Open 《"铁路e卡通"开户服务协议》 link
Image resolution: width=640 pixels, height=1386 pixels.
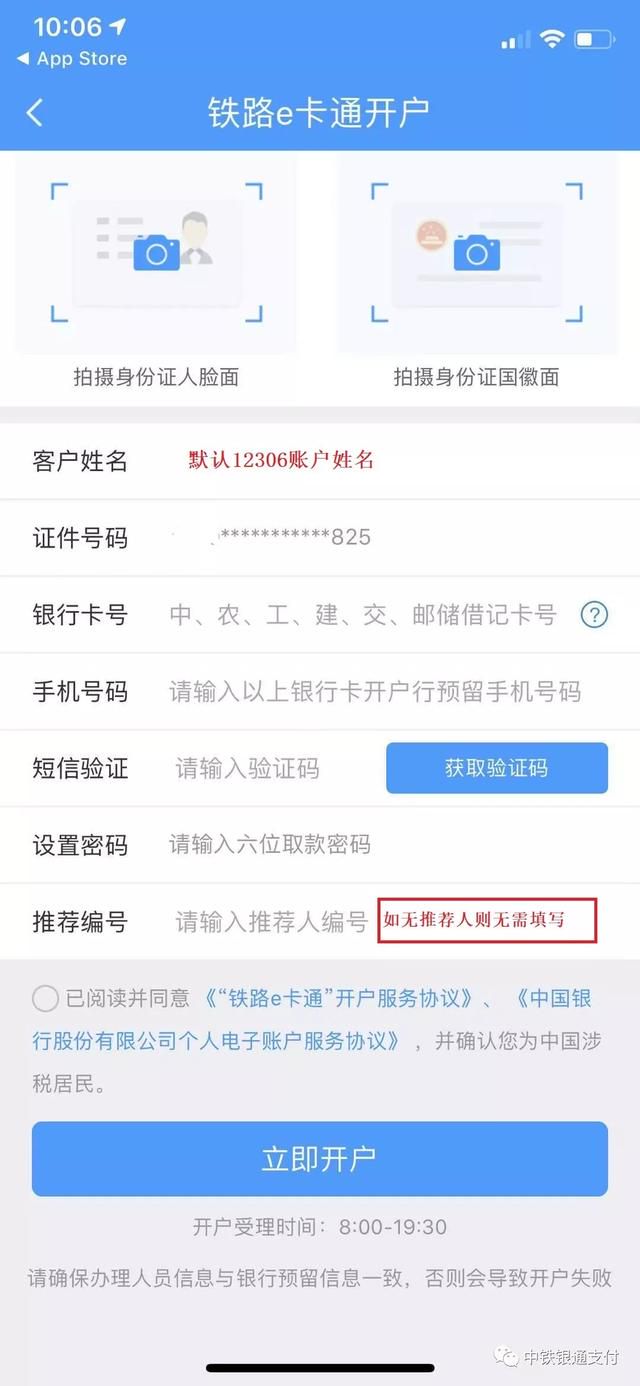coord(337,998)
